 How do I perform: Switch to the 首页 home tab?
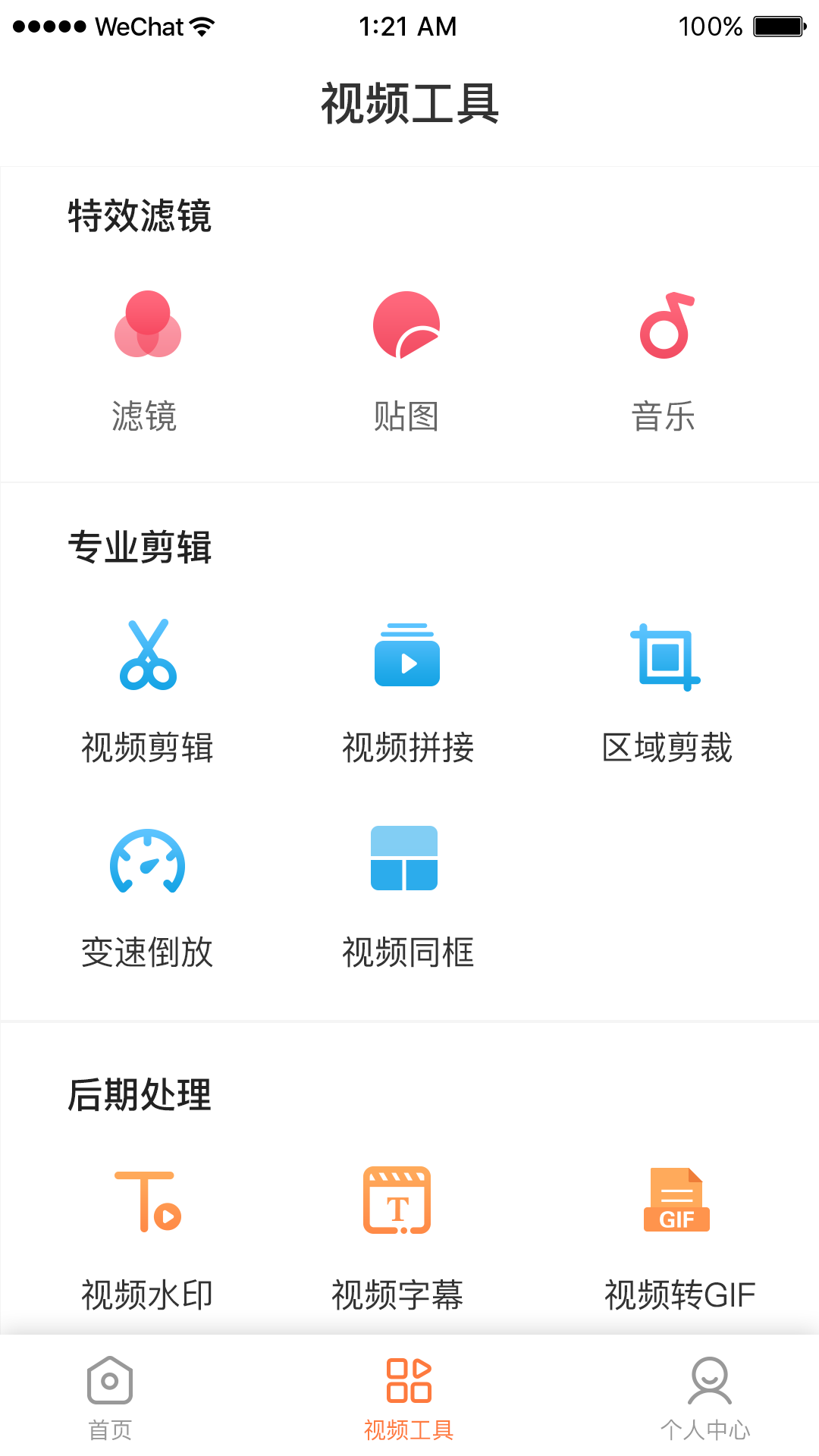point(110,1398)
